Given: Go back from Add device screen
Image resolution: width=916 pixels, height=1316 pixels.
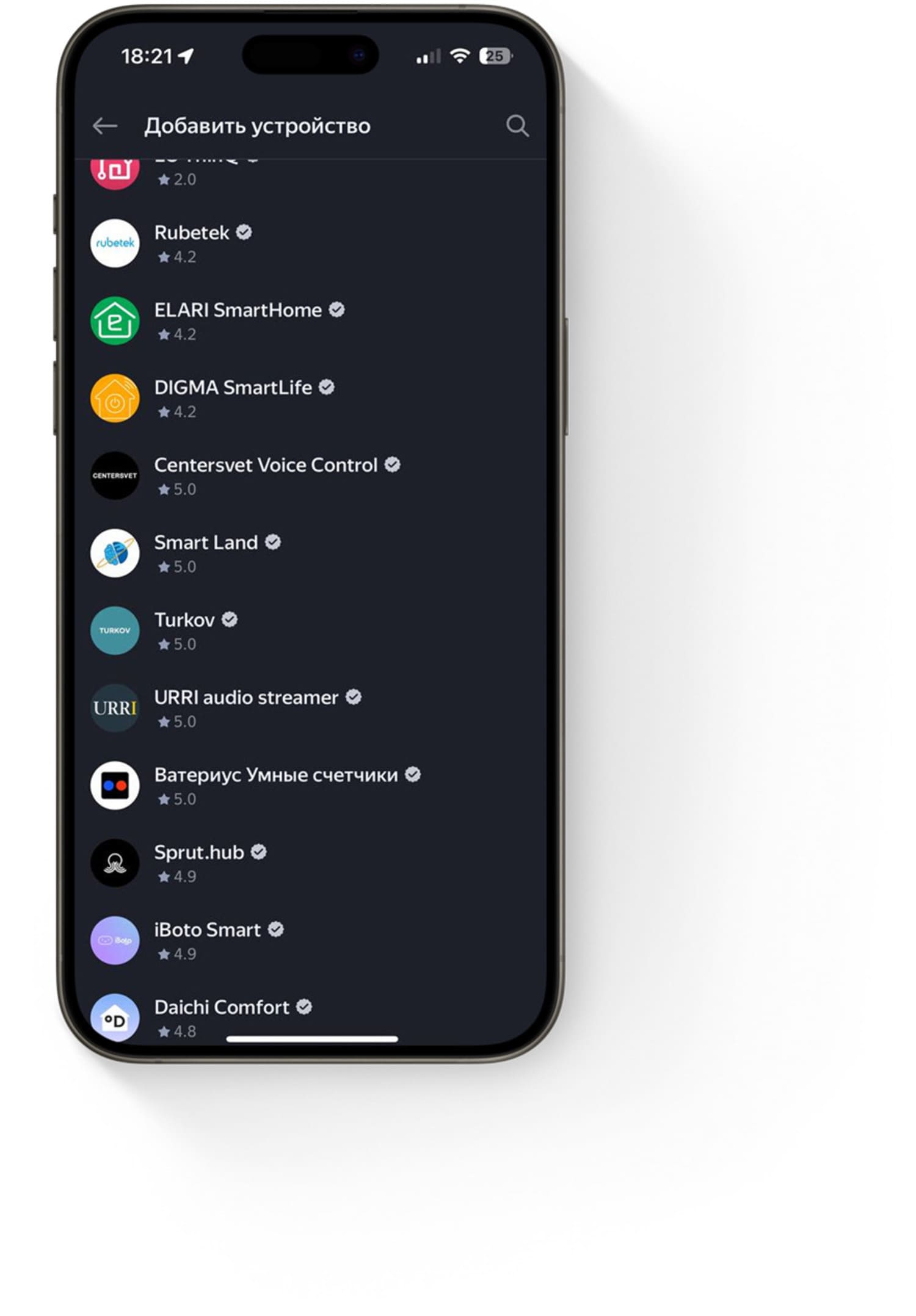Looking at the screenshot, I should pos(105,126).
